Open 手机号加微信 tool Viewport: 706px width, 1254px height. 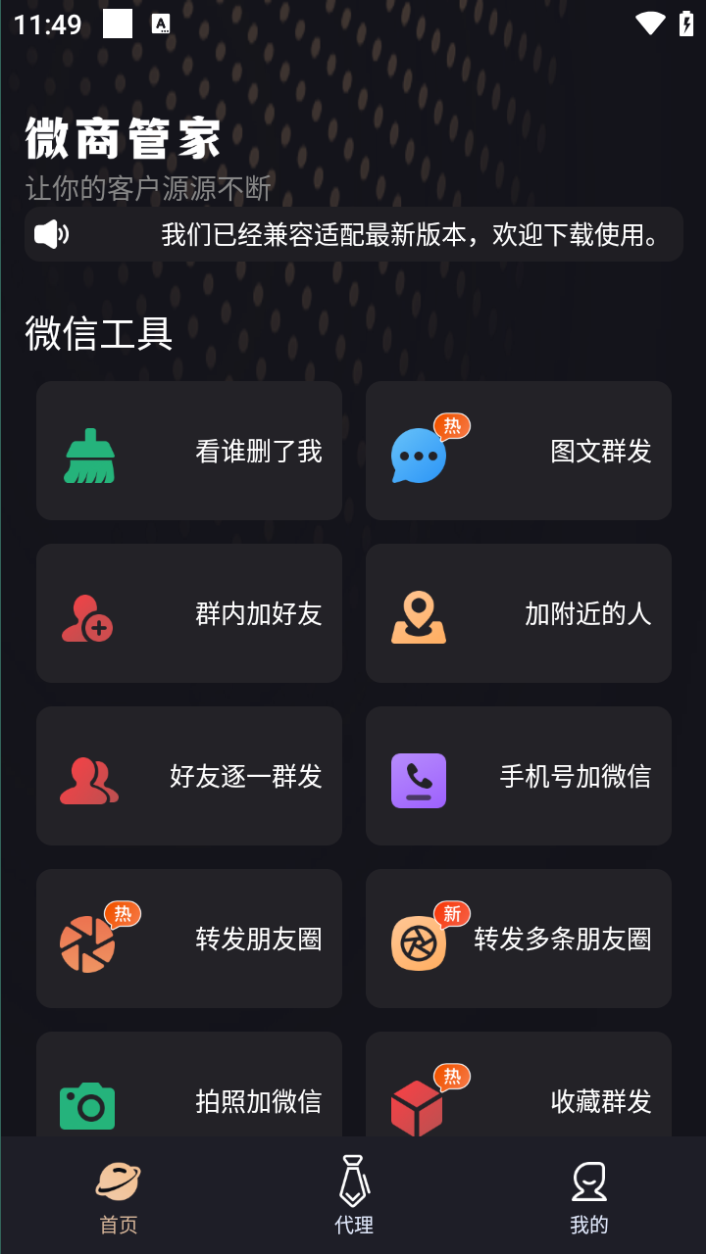pyautogui.click(x=518, y=776)
